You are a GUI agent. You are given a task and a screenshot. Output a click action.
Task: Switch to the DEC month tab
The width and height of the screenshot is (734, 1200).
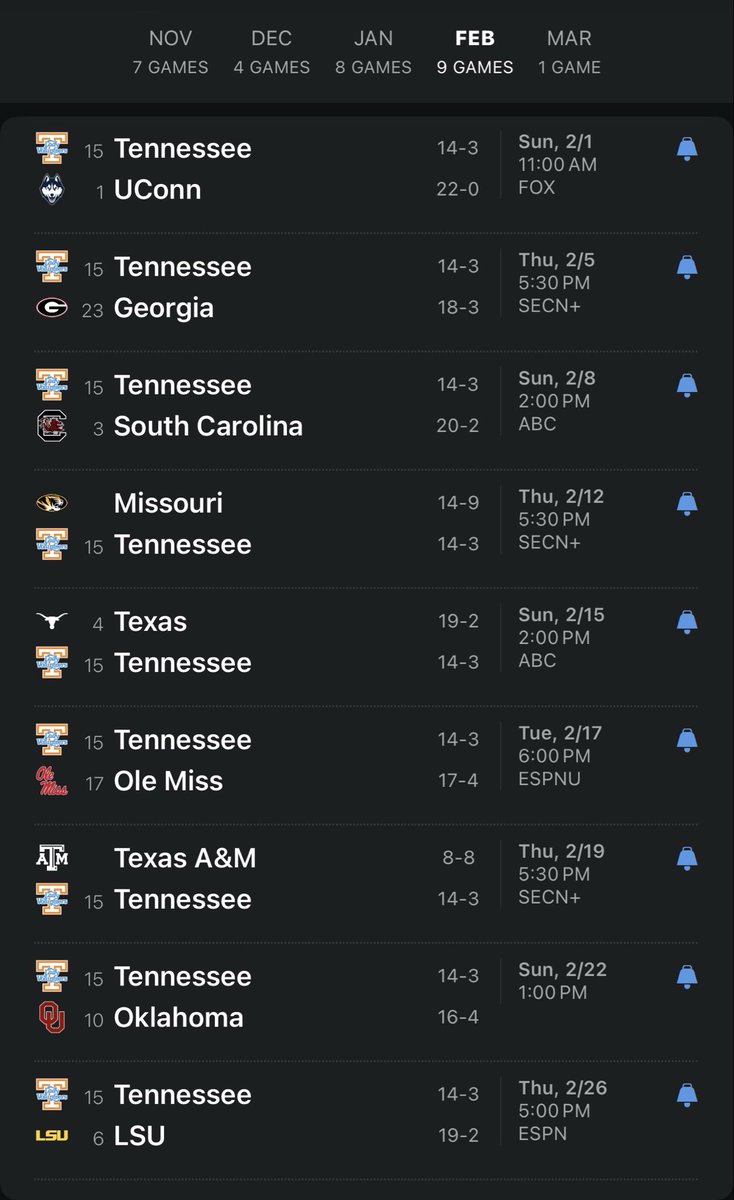click(271, 53)
